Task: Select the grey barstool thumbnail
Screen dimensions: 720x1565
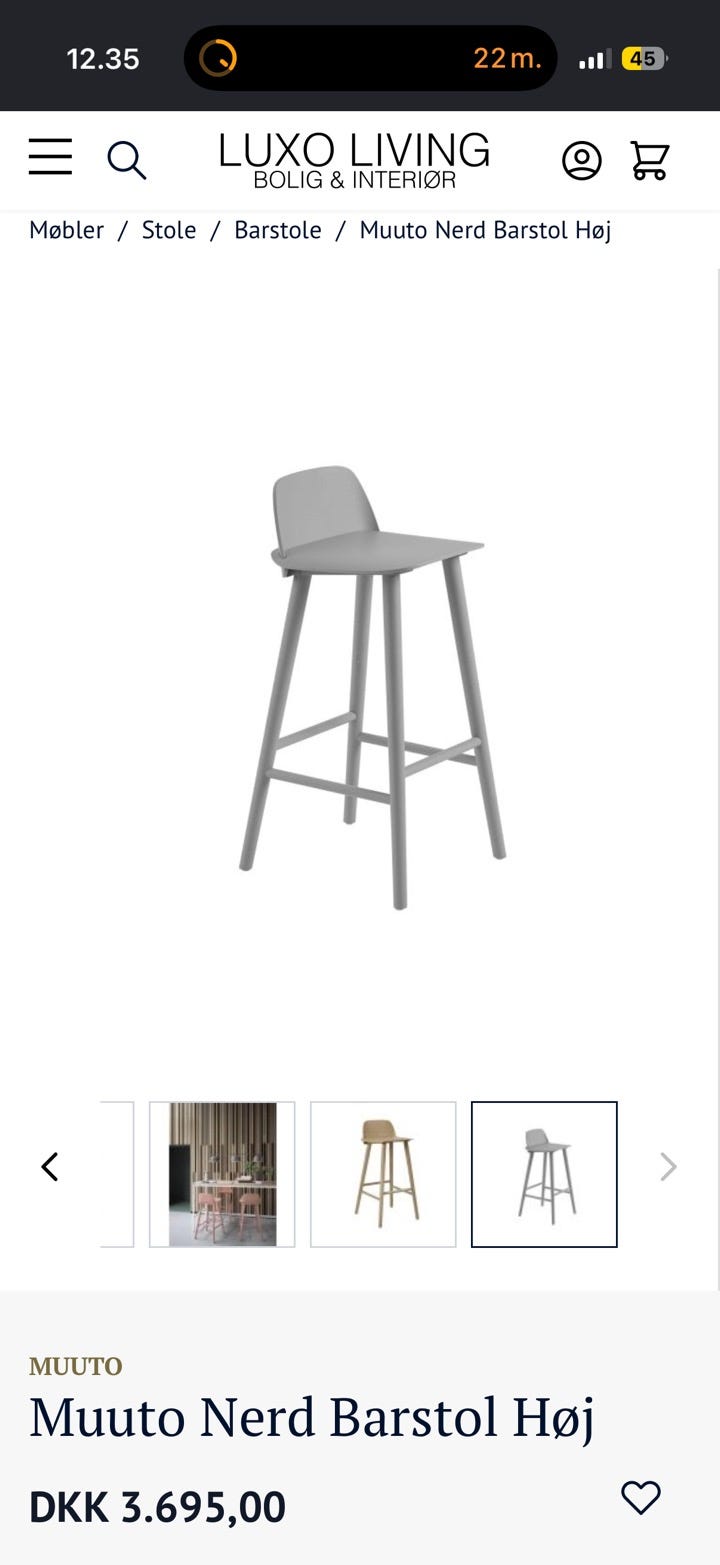Action: point(544,1174)
